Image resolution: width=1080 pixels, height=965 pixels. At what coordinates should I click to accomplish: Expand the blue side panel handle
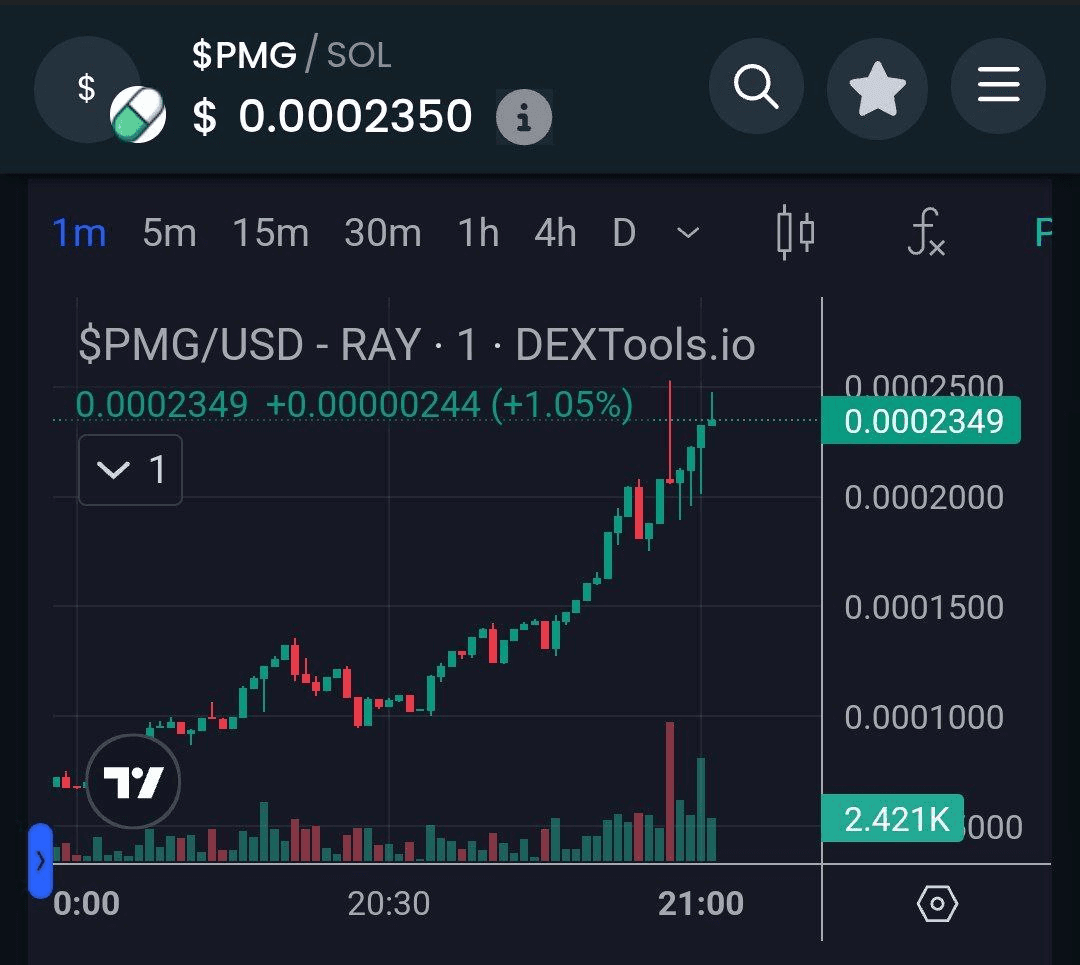click(40, 860)
